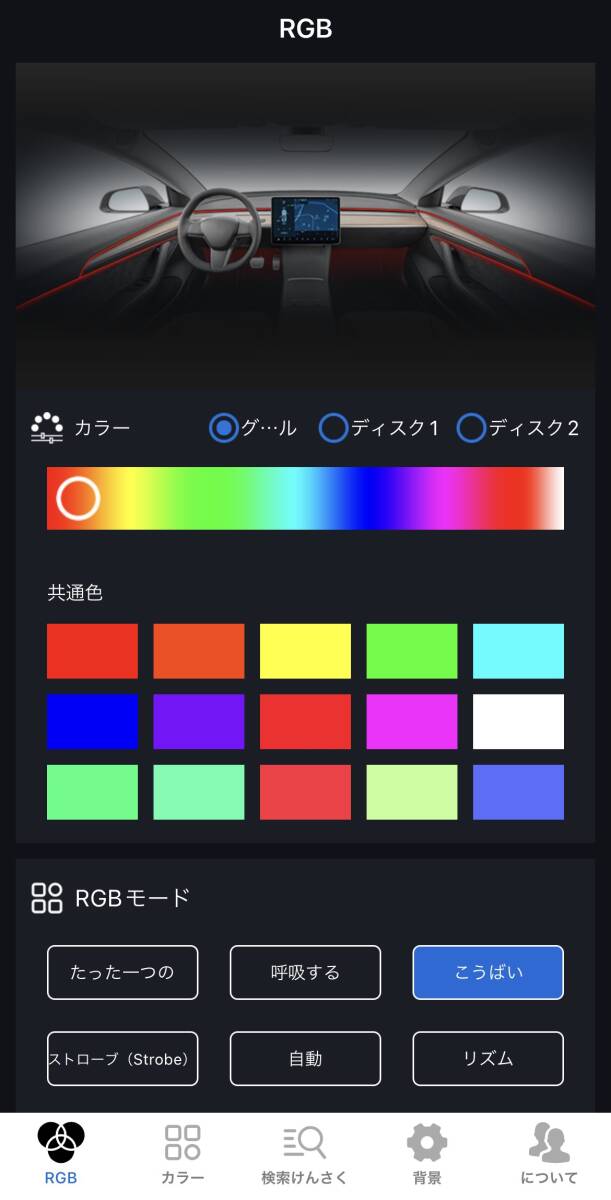This screenshot has height=1200, width=611.
Task: Go to the 背景 tab
Action: pyautogui.click(x=427, y=1154)
